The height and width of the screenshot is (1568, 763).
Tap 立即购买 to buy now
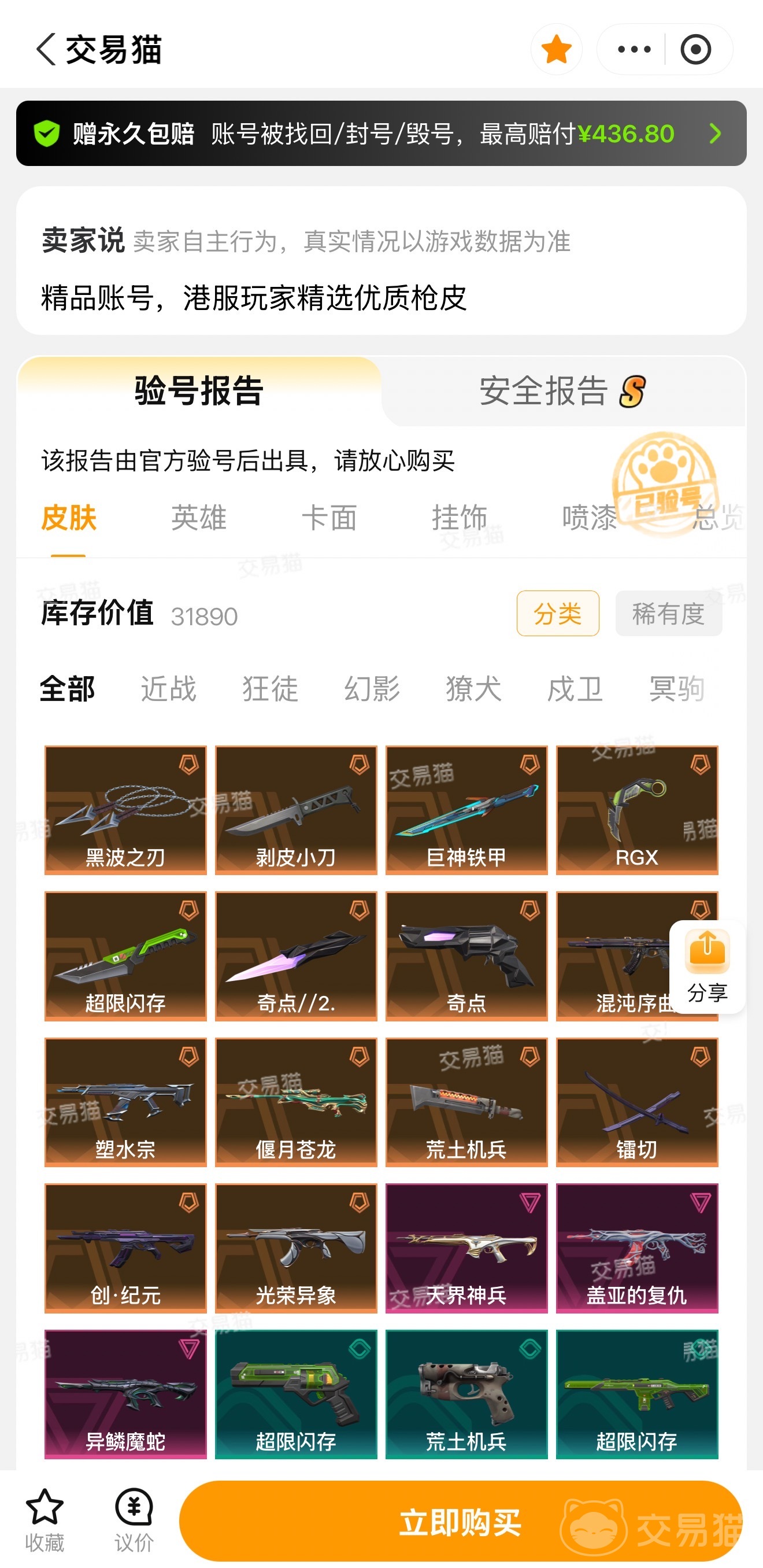tap(461, 1521)
